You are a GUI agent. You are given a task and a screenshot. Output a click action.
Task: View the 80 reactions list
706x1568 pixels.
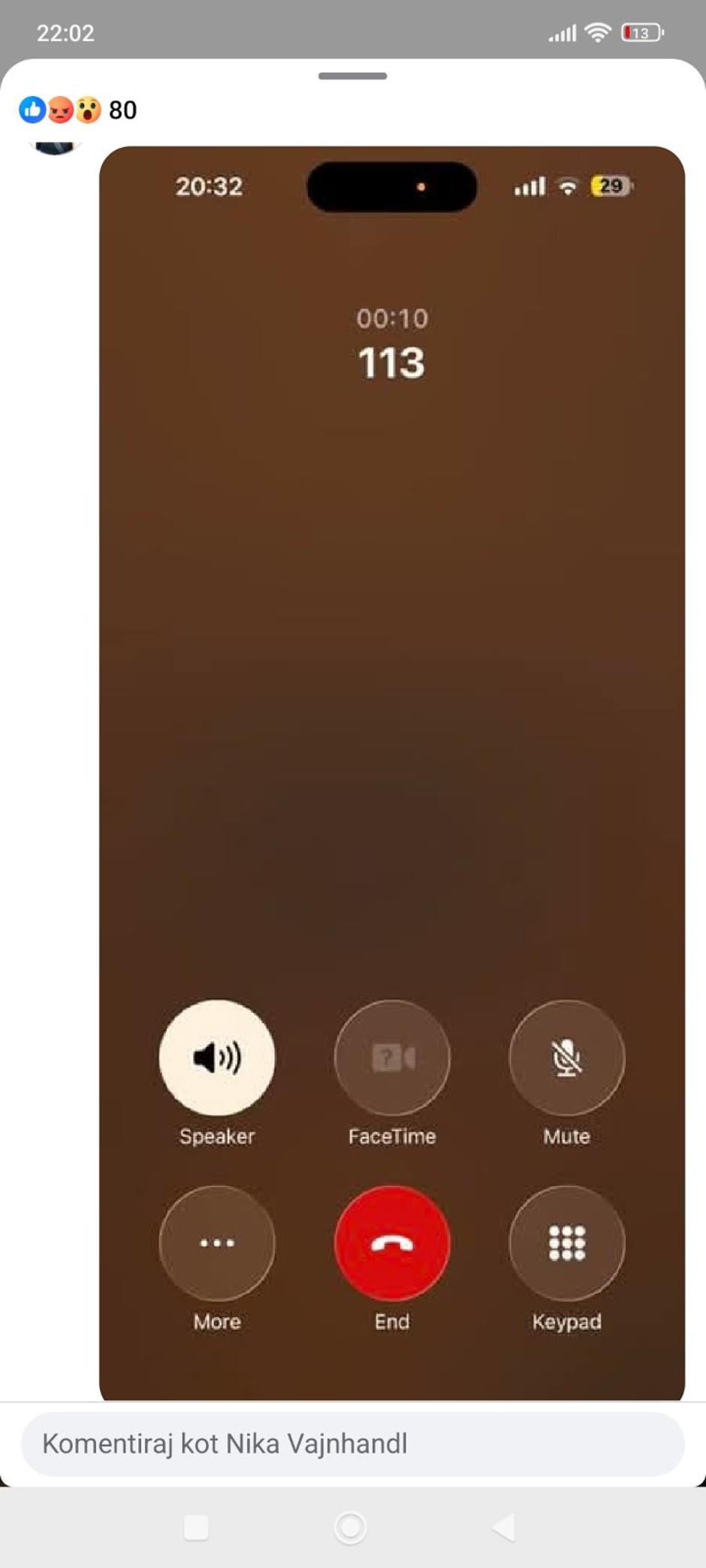click(x=78, y=110)
